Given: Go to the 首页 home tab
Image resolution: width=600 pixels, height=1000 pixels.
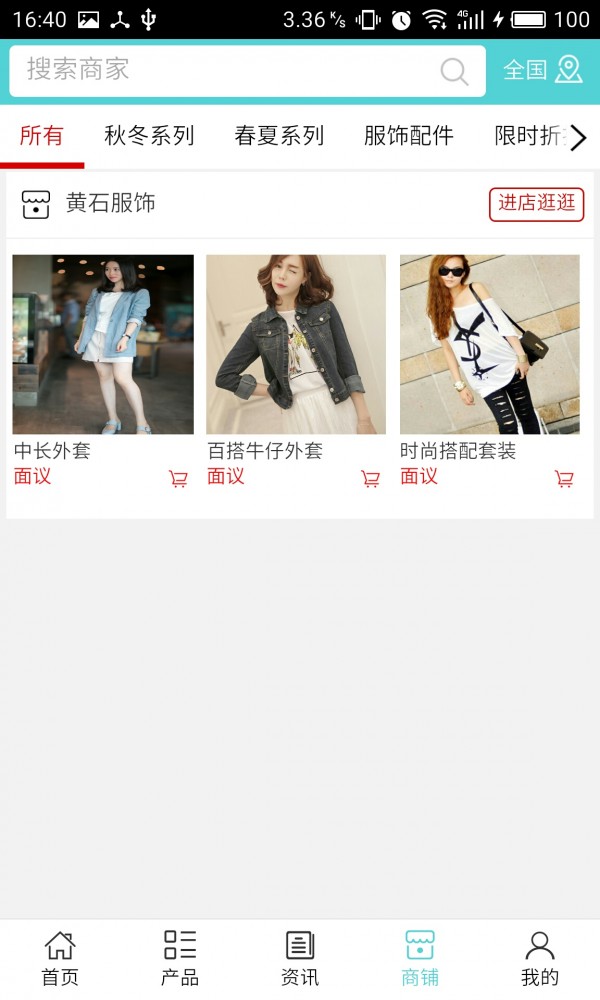Looking at the screenshot, I should (x=60, y=958).
